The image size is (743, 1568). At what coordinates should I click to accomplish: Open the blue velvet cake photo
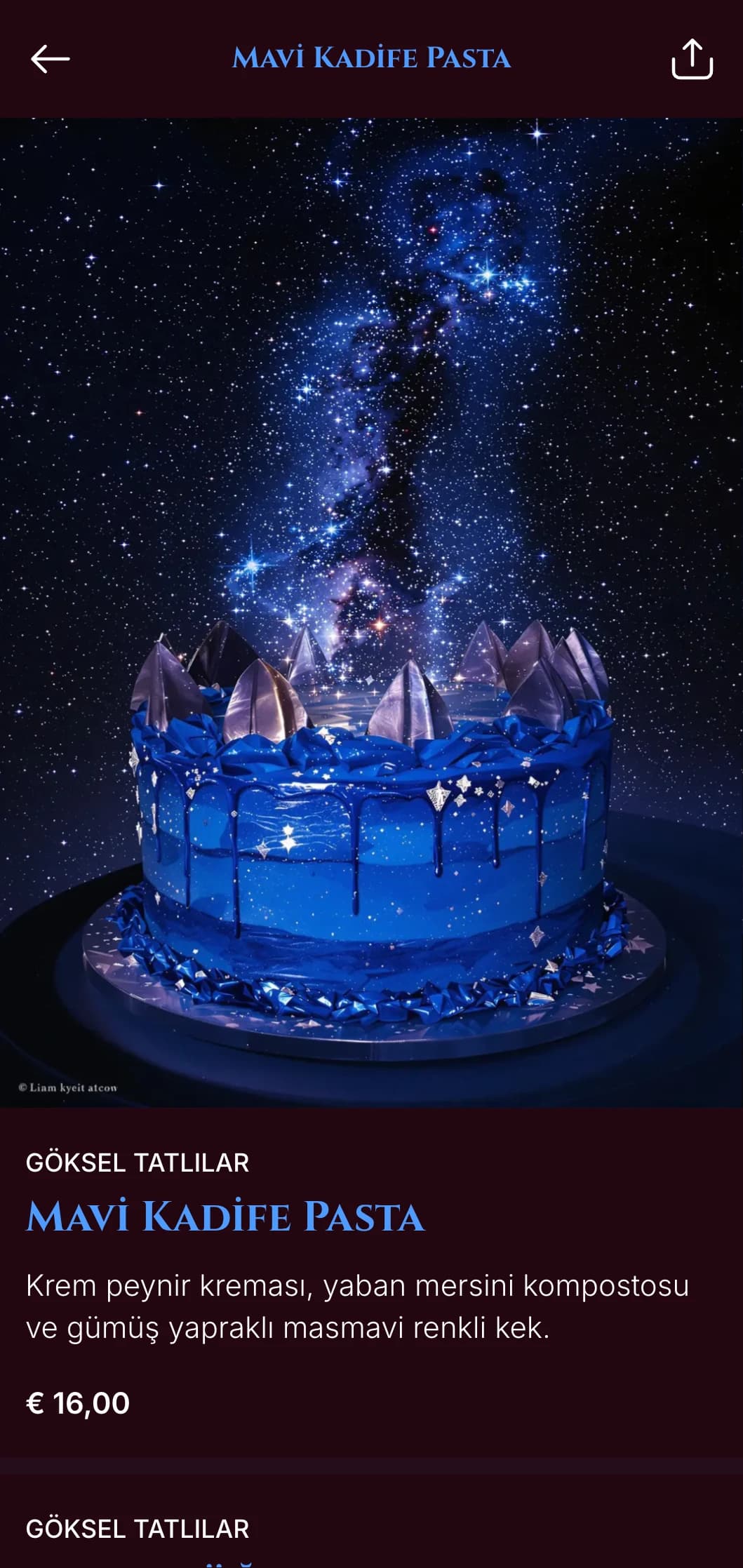pos(371,612)
